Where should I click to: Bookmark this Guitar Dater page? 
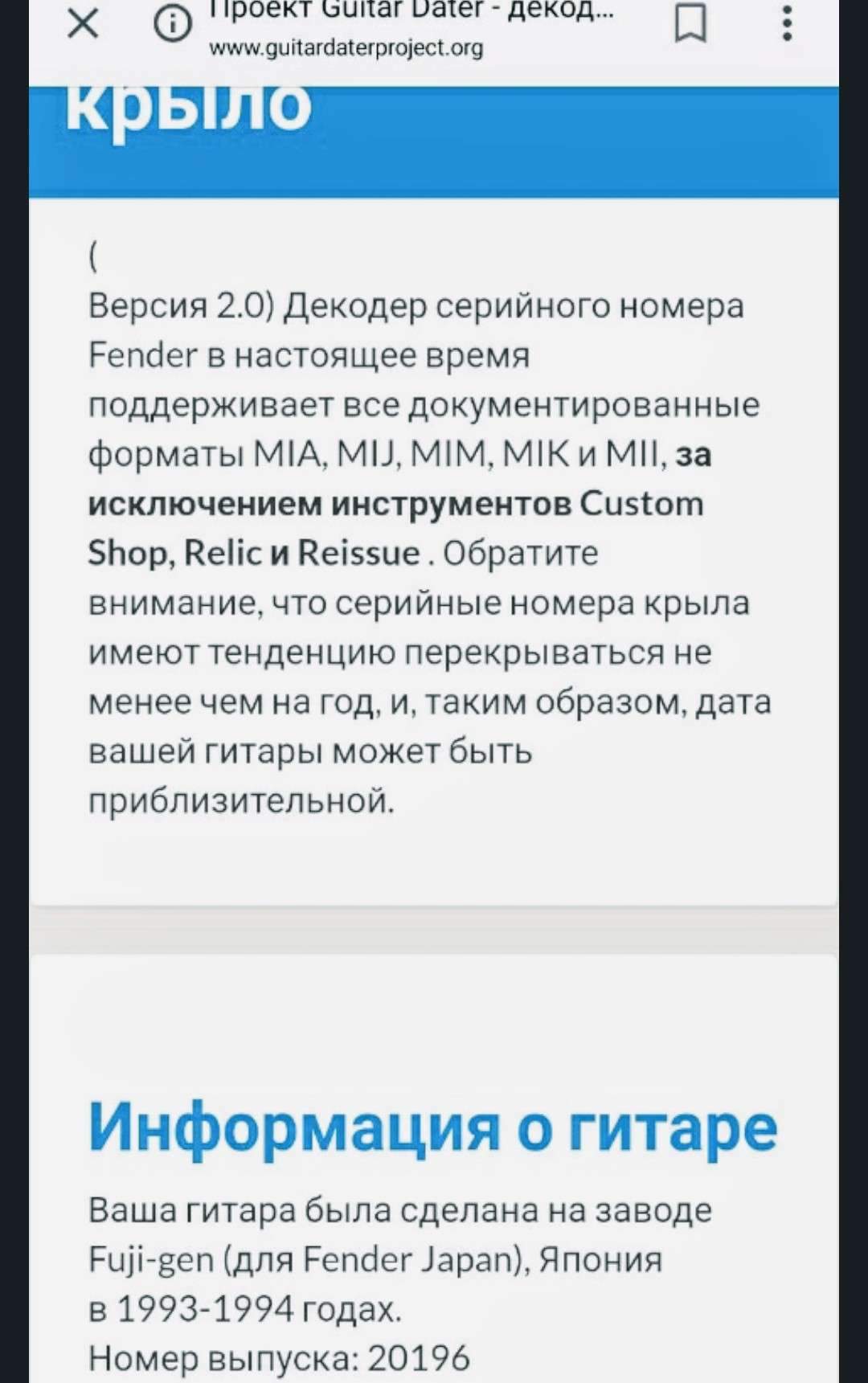click(x=690, y=23)
